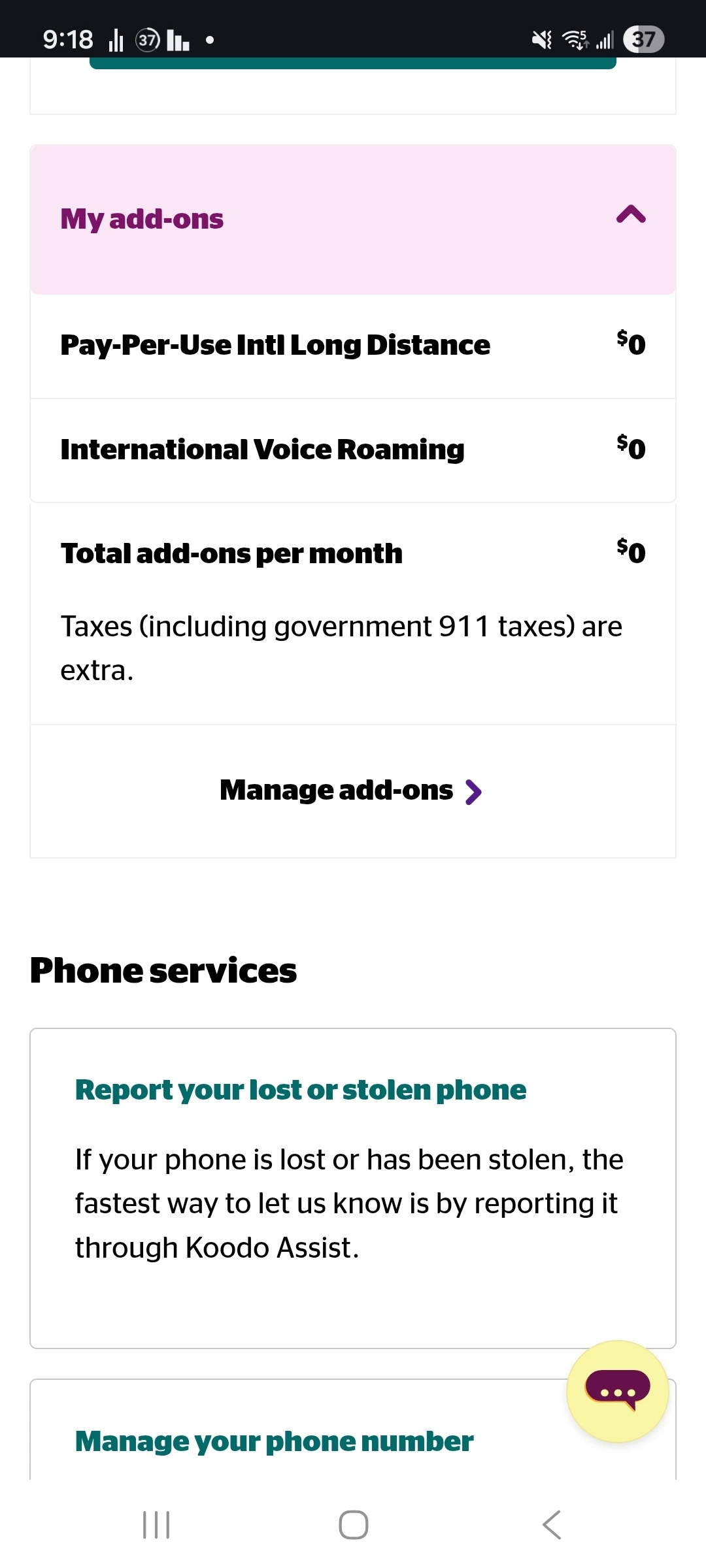The height and width of the screenshot is (1568, 706).
Task: Open the chat assistant bubble
Action: (x=617, y=1391)
